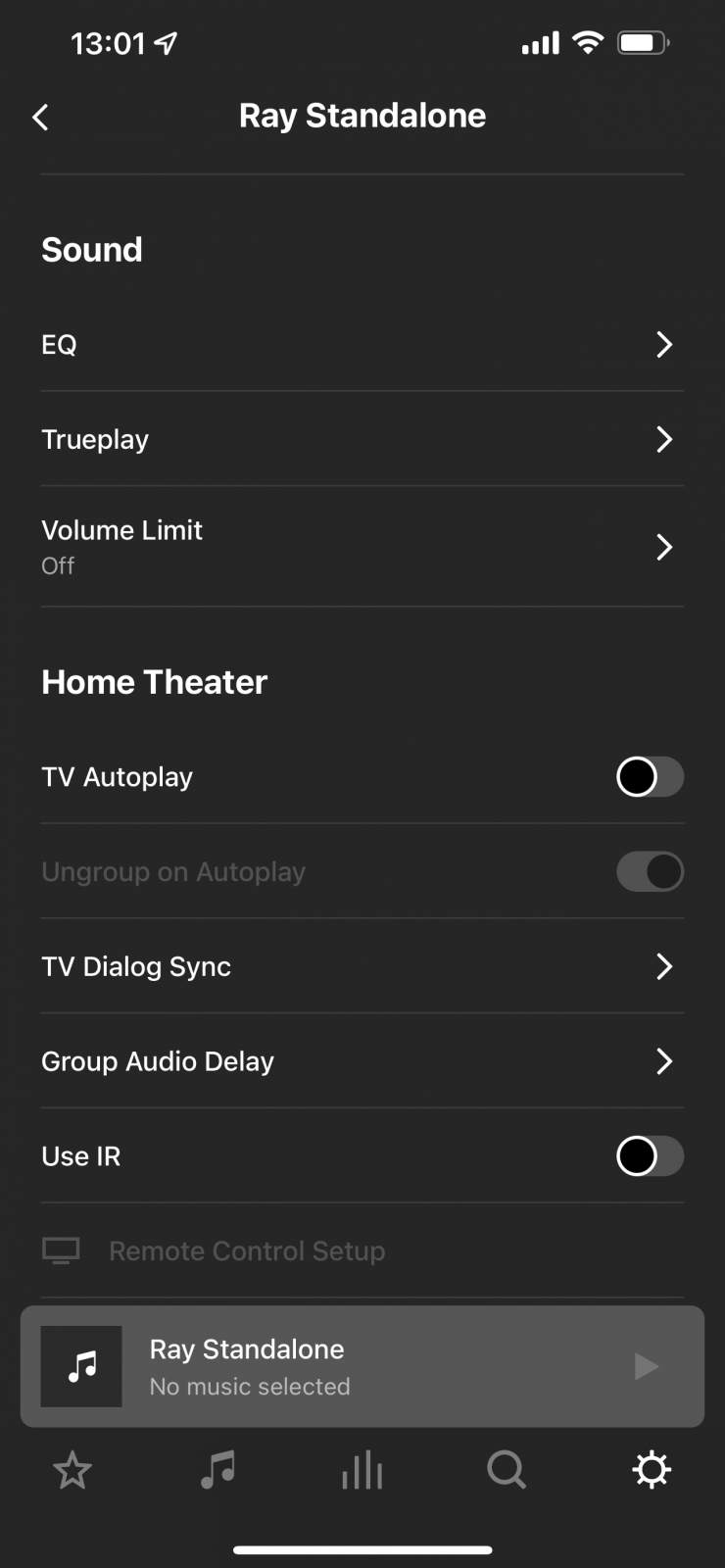Switch to the music note browse tab

pyautogui.click(x=217, y=1470)
